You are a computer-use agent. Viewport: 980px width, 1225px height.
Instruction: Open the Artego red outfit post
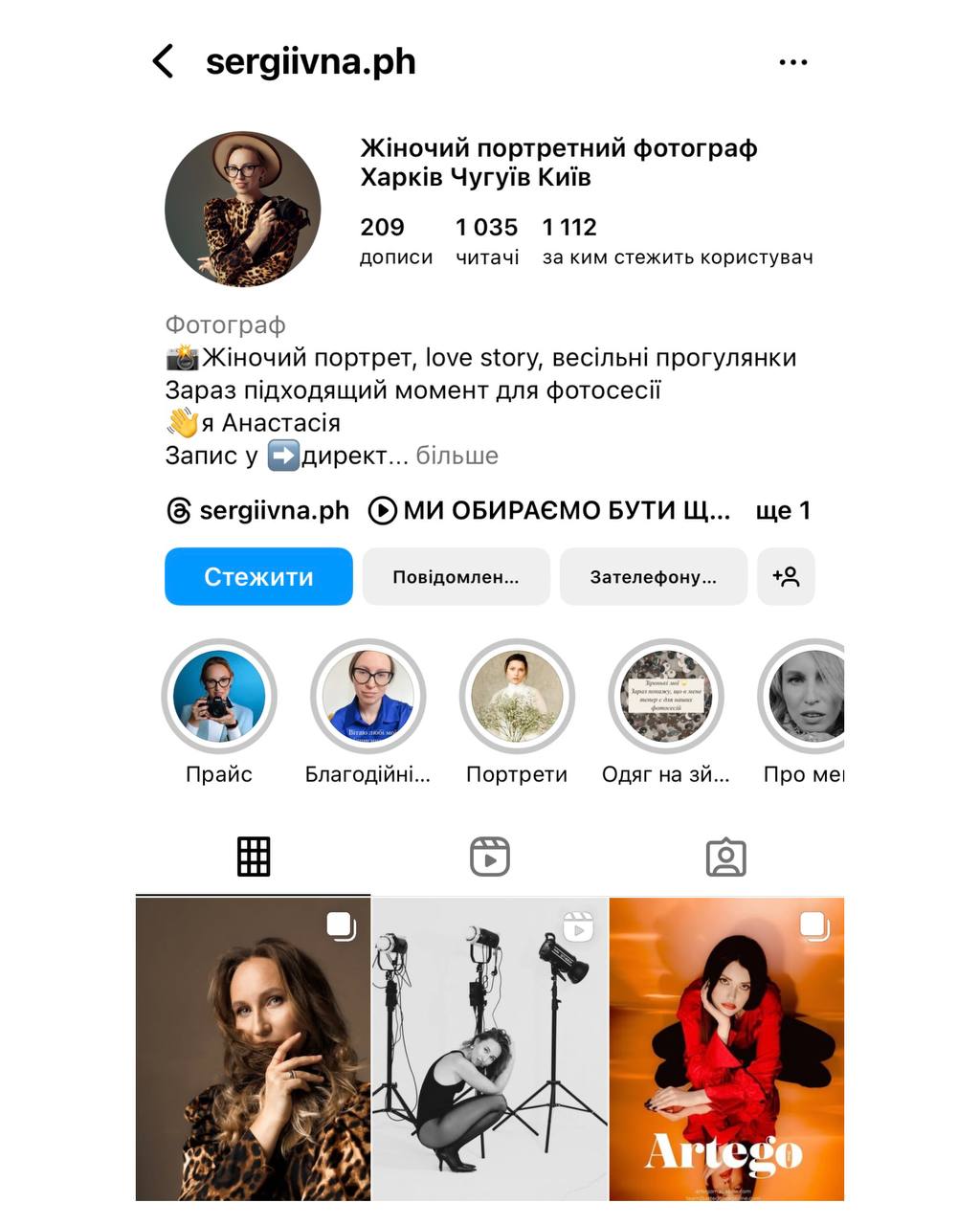[726, 1049]
